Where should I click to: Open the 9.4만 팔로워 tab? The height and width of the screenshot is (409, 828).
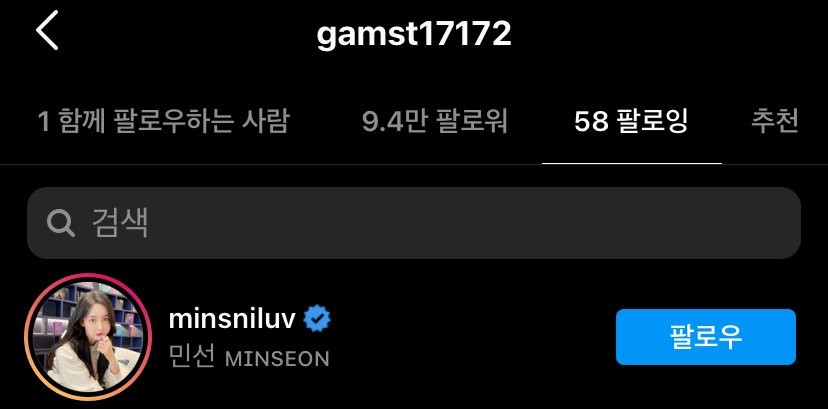[x=435, y=122]
